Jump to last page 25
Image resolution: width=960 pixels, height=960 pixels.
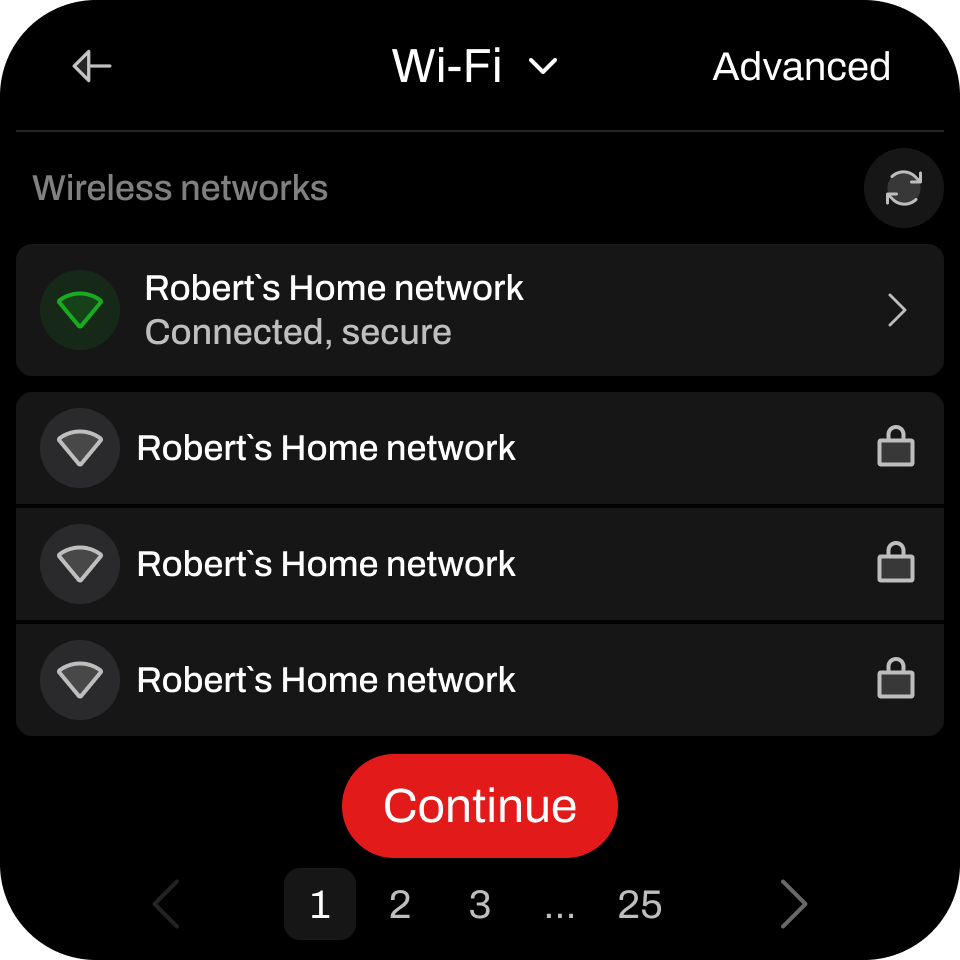(640, 905)
